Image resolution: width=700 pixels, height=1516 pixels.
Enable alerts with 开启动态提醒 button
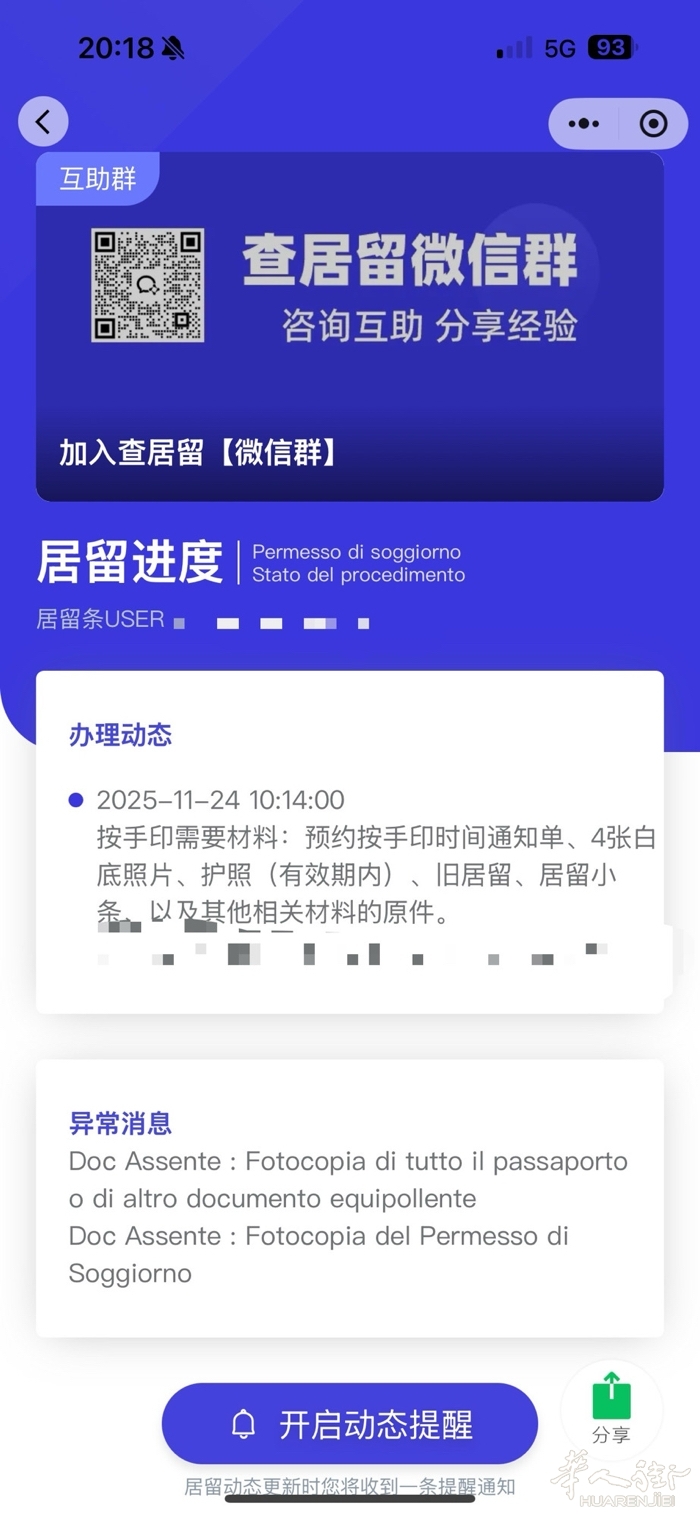[350, 1424]
